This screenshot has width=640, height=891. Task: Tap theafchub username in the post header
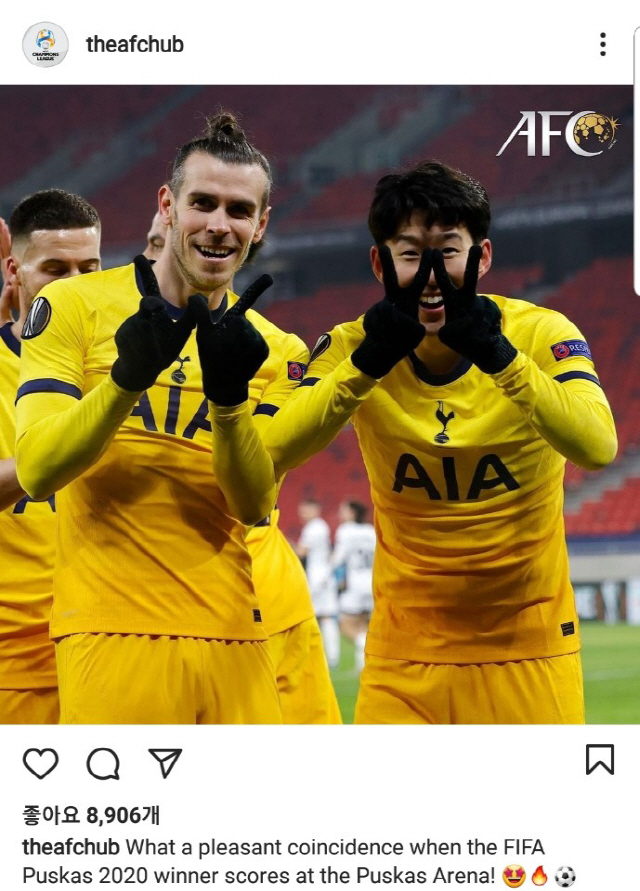pyautogui.click(x=134, y=44)
